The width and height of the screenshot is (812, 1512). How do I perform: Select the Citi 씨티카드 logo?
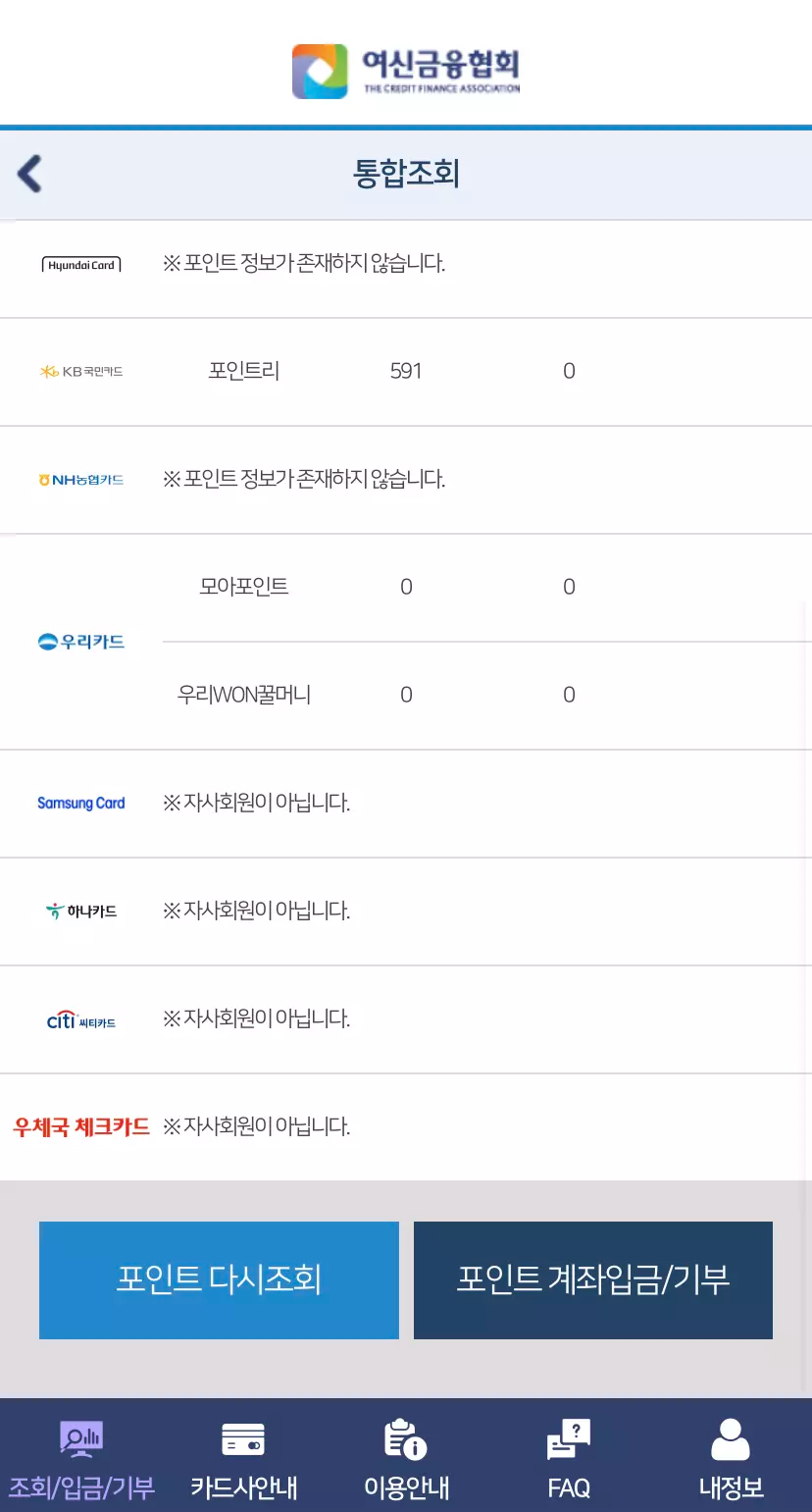click(81, 1018)
